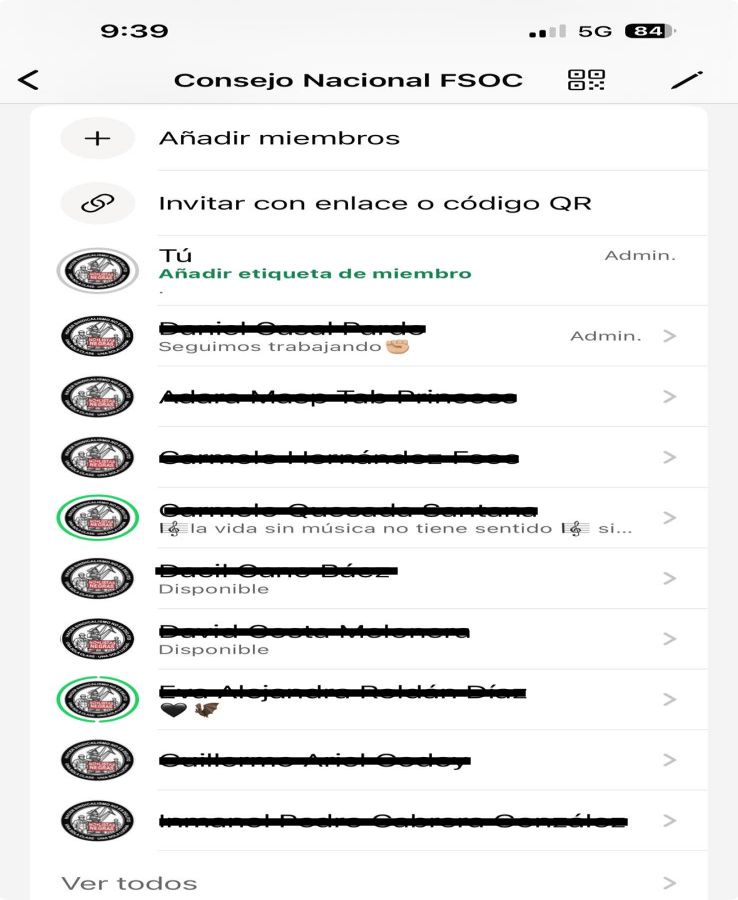
Task: Go back from the group info screen
Action: [x=29, y=80]
